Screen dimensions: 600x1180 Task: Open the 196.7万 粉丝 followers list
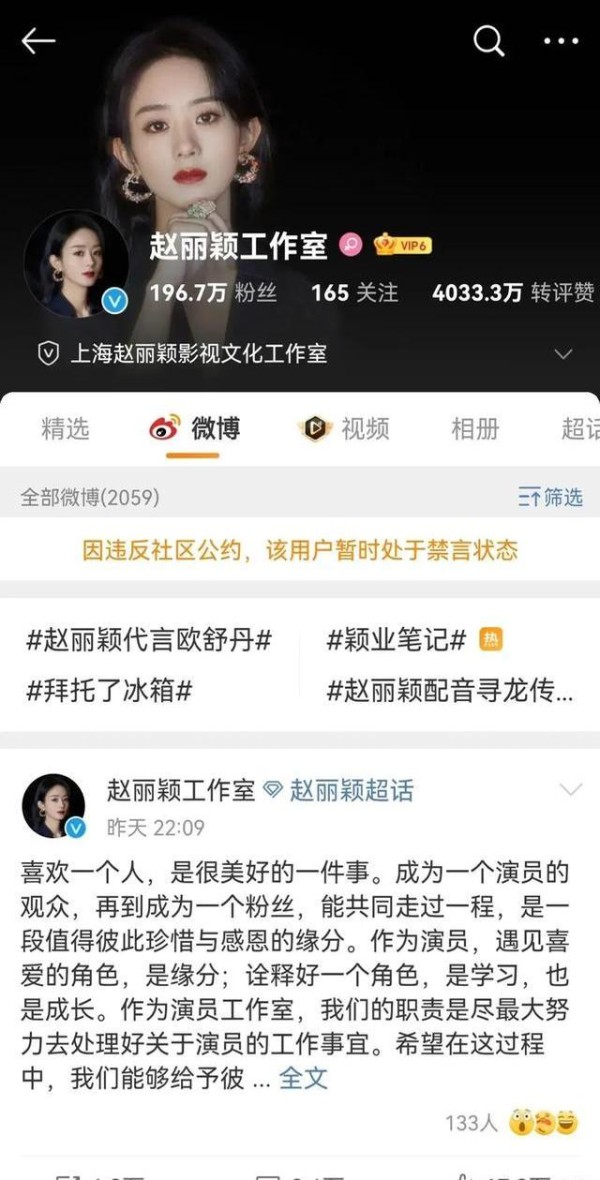pos(213,293)
